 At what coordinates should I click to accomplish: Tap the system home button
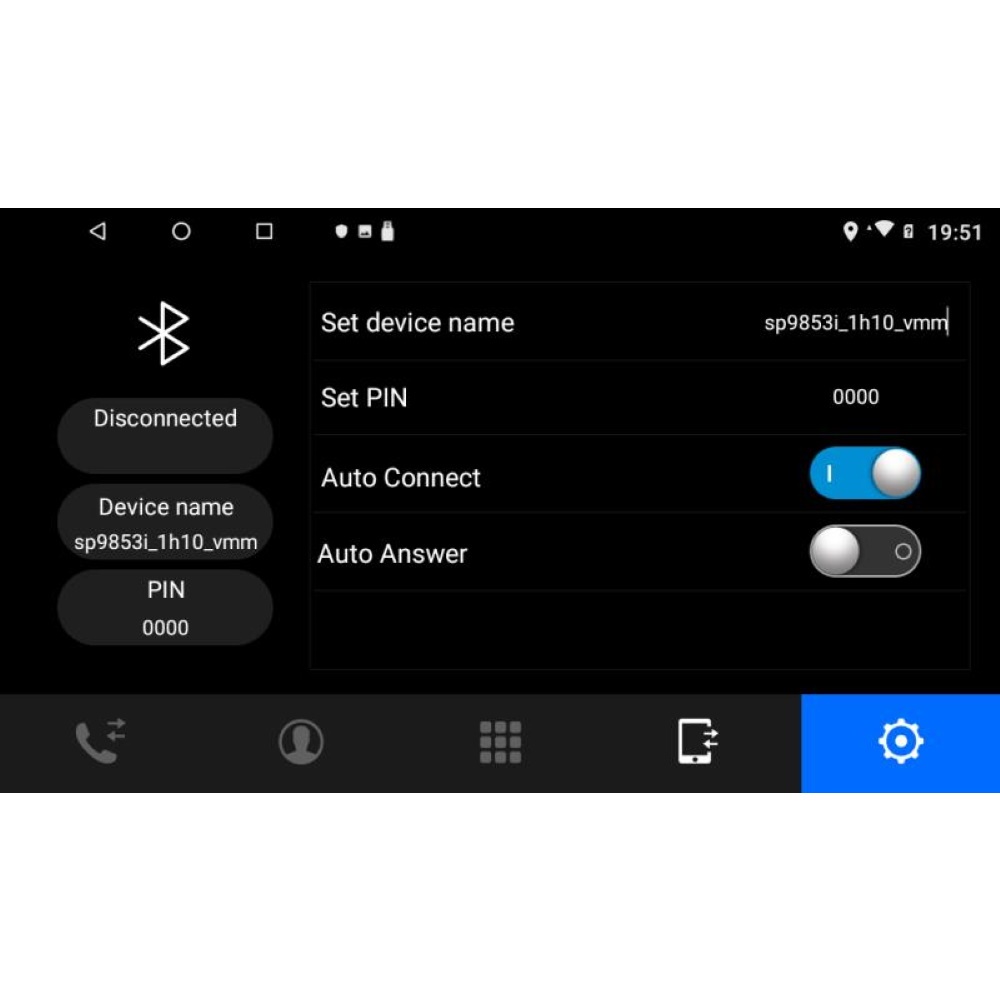tap(181, 232)
